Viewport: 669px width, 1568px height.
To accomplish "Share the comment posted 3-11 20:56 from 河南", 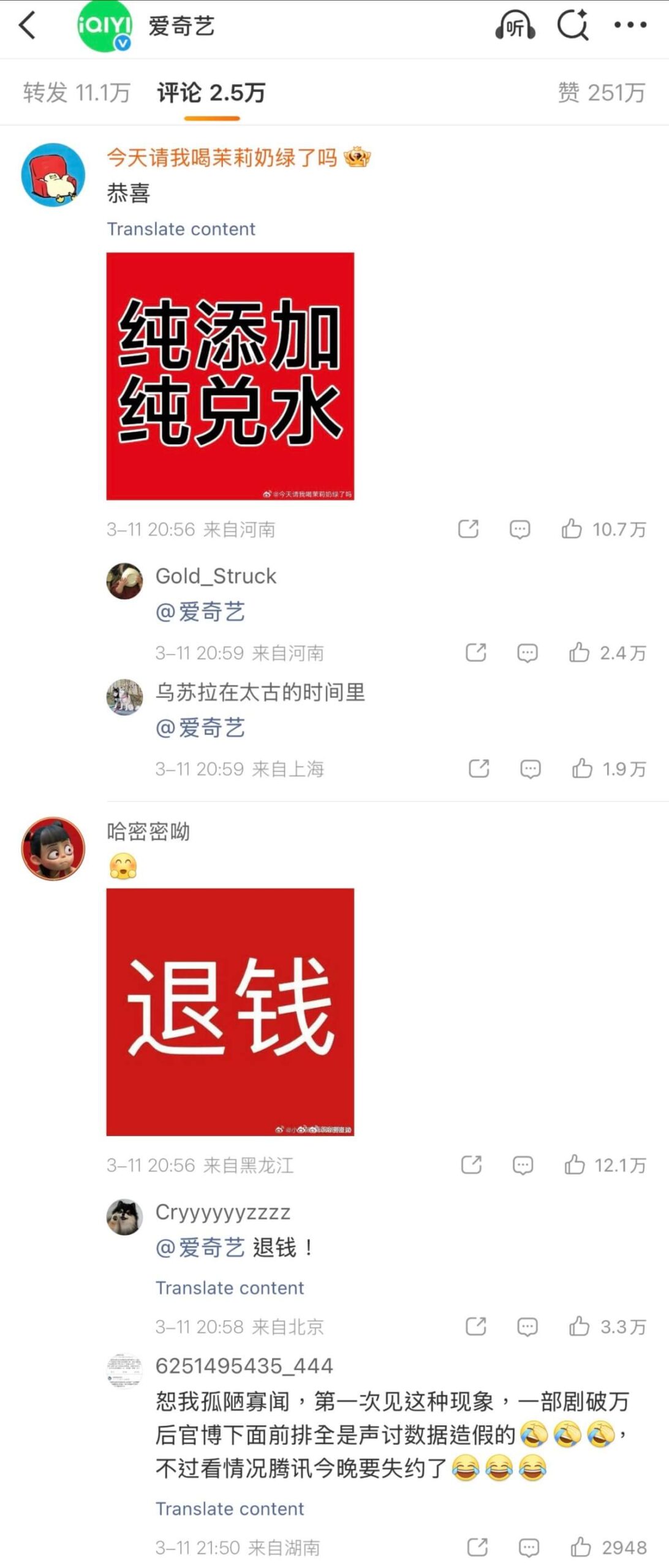I will [x=469, y=529].
